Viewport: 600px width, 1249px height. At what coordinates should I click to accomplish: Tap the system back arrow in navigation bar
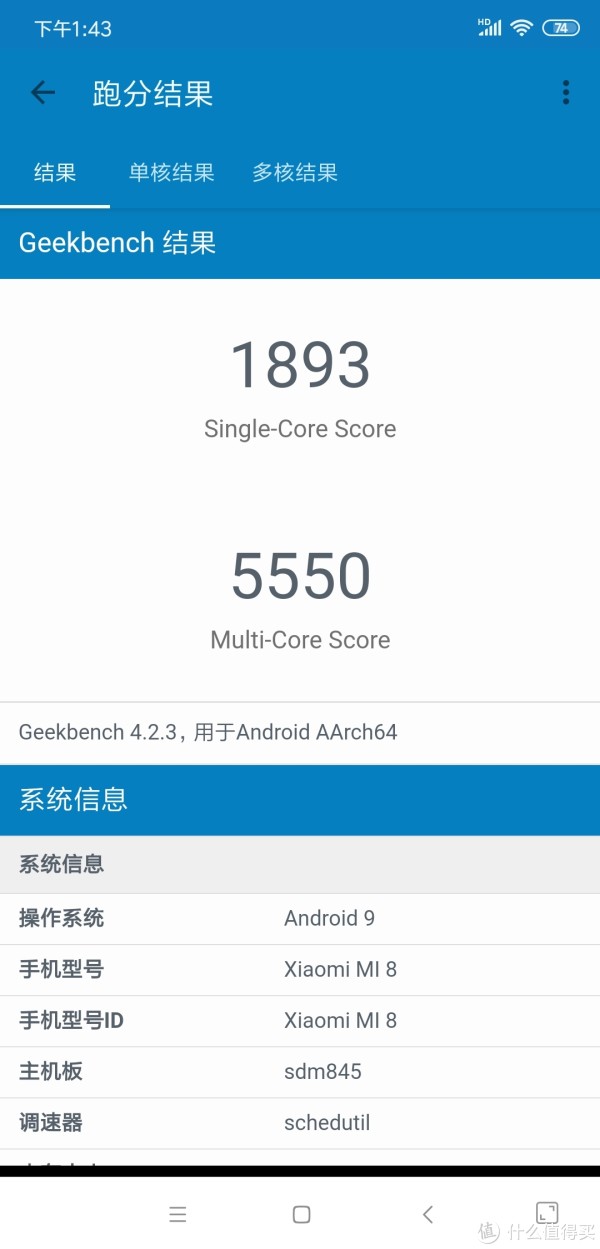[x=427, y=1214]
